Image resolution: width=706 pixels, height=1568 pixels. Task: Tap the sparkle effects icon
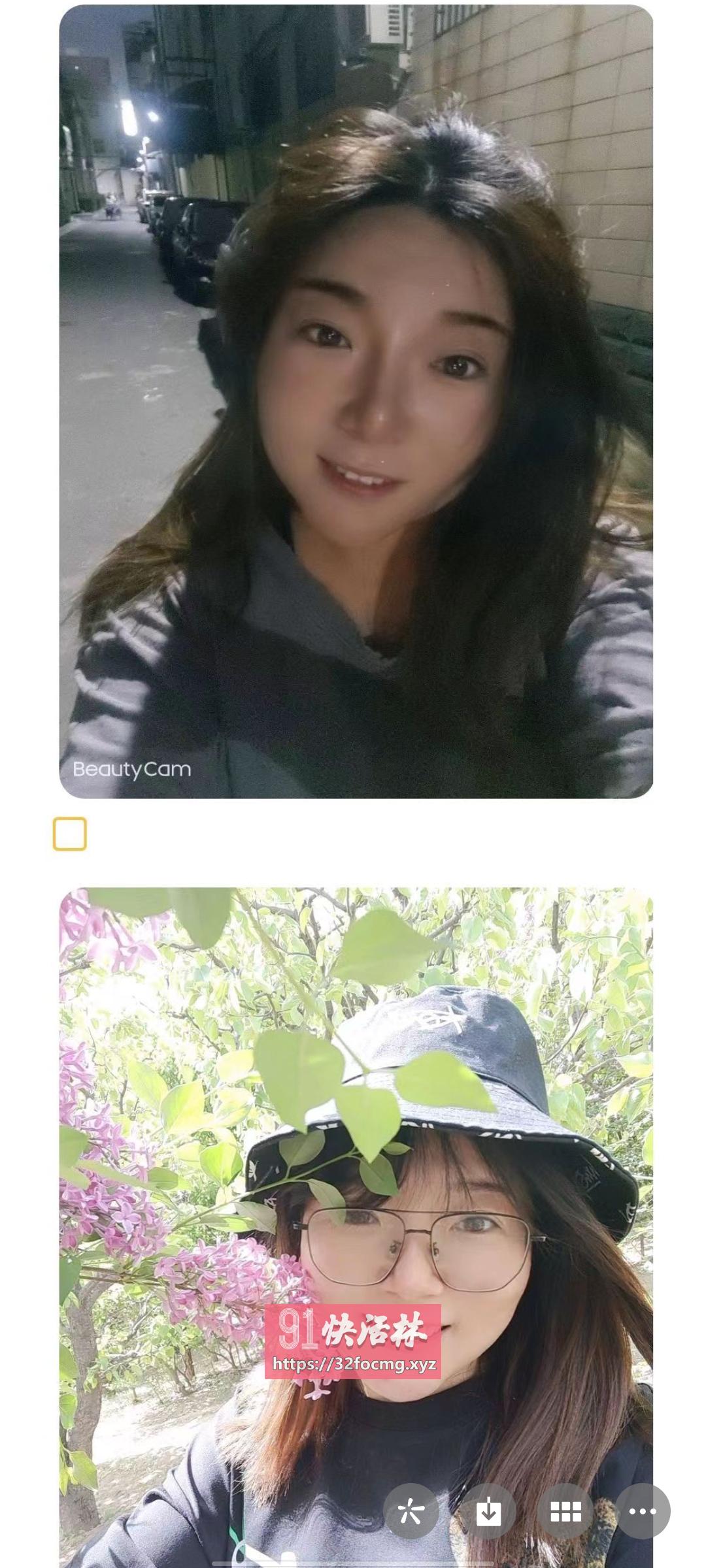tap(411, 1511)
